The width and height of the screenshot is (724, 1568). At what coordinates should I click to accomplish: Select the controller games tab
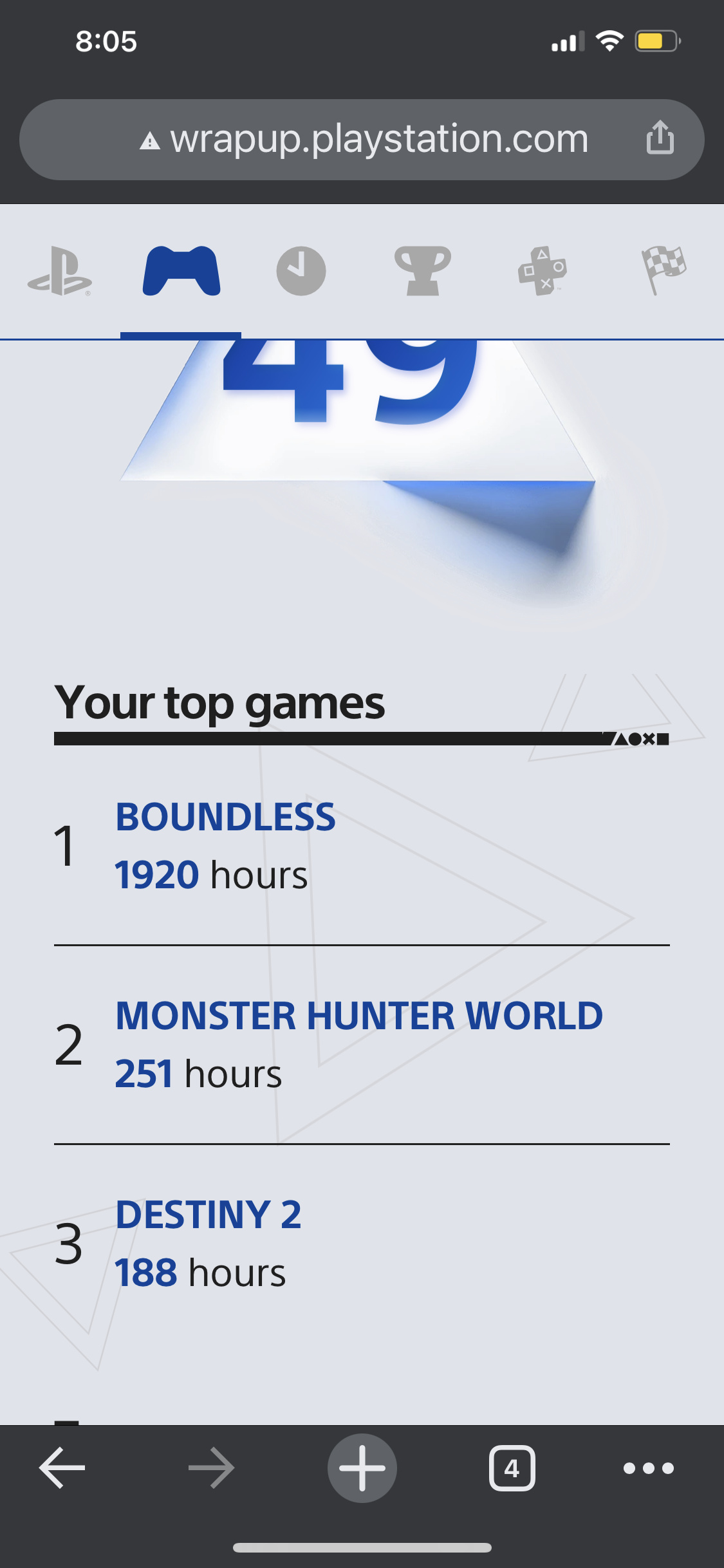[x=181, y=271]
